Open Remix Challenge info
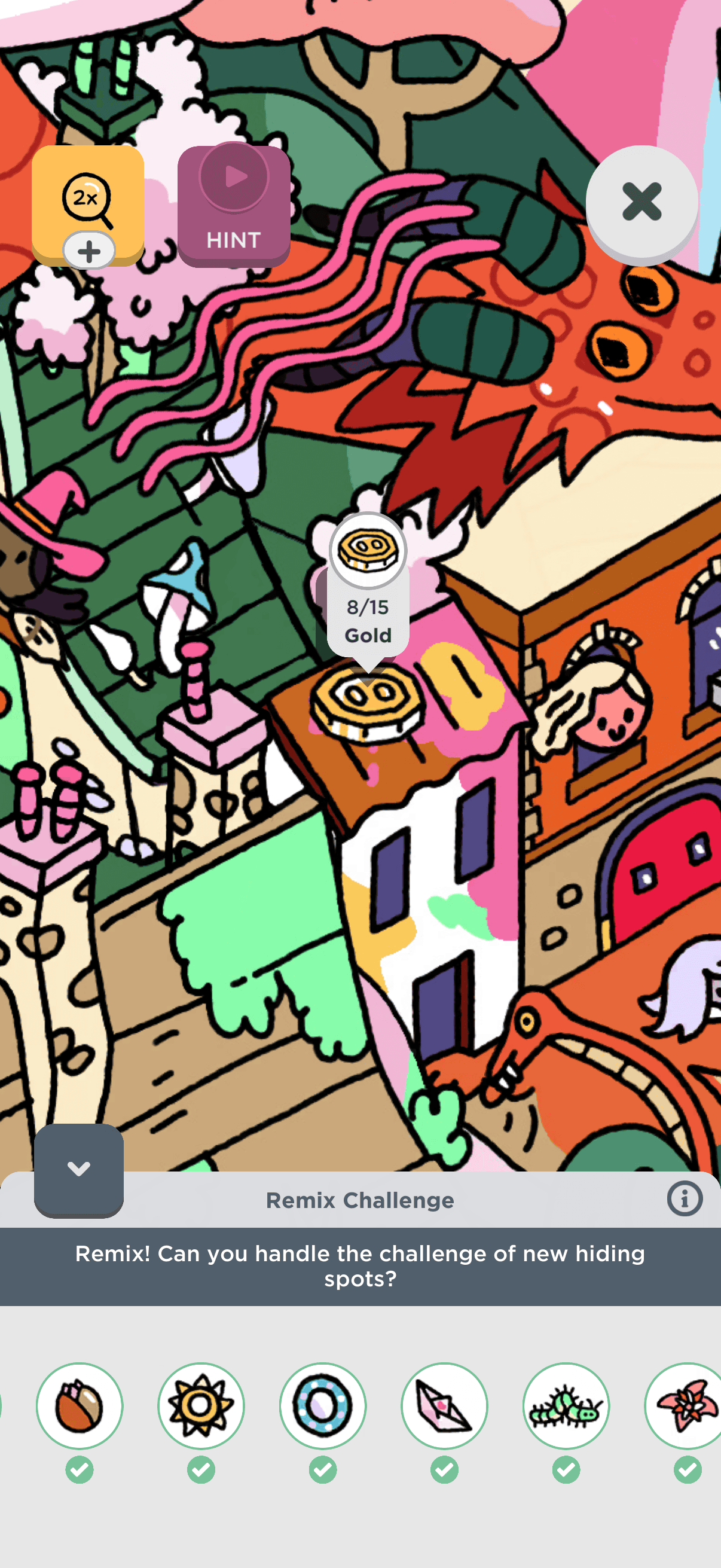721x1568 pixels. (684, 1199)
